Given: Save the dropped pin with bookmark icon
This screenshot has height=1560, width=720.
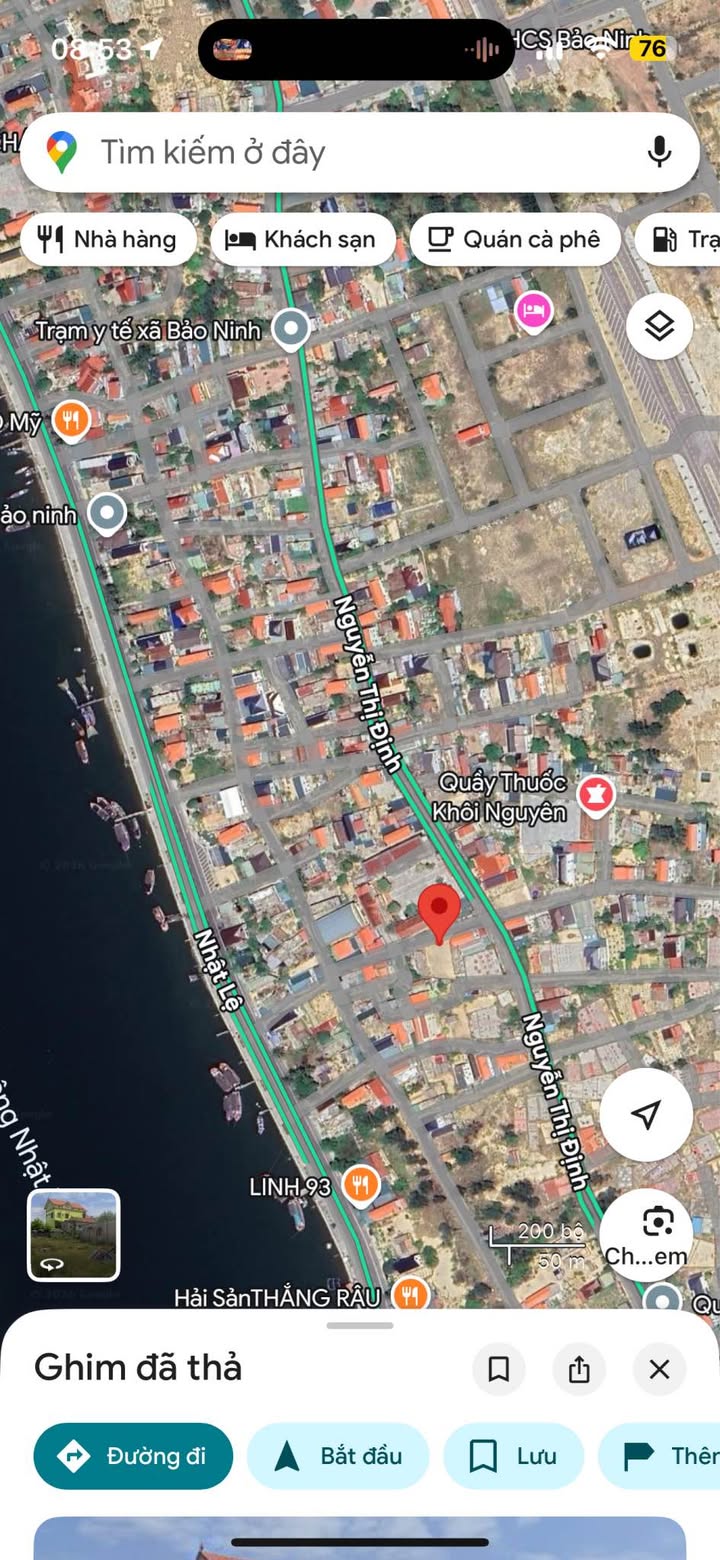Looking at the screenshot, I should [x=499, y=1369].
